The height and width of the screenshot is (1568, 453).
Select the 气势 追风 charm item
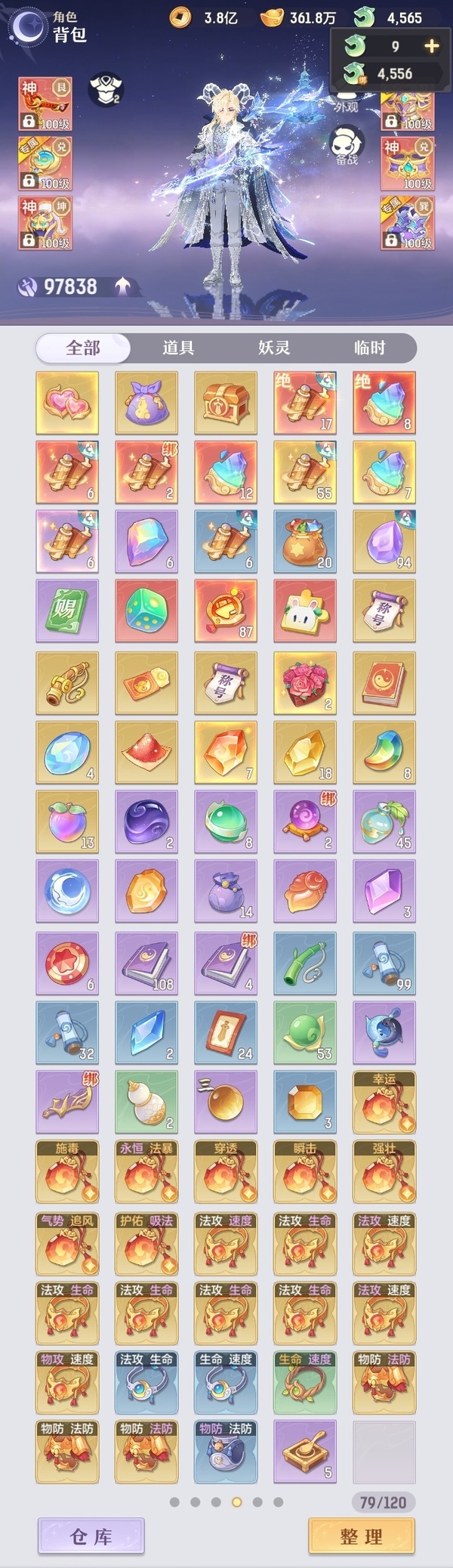pos(67,1243)
